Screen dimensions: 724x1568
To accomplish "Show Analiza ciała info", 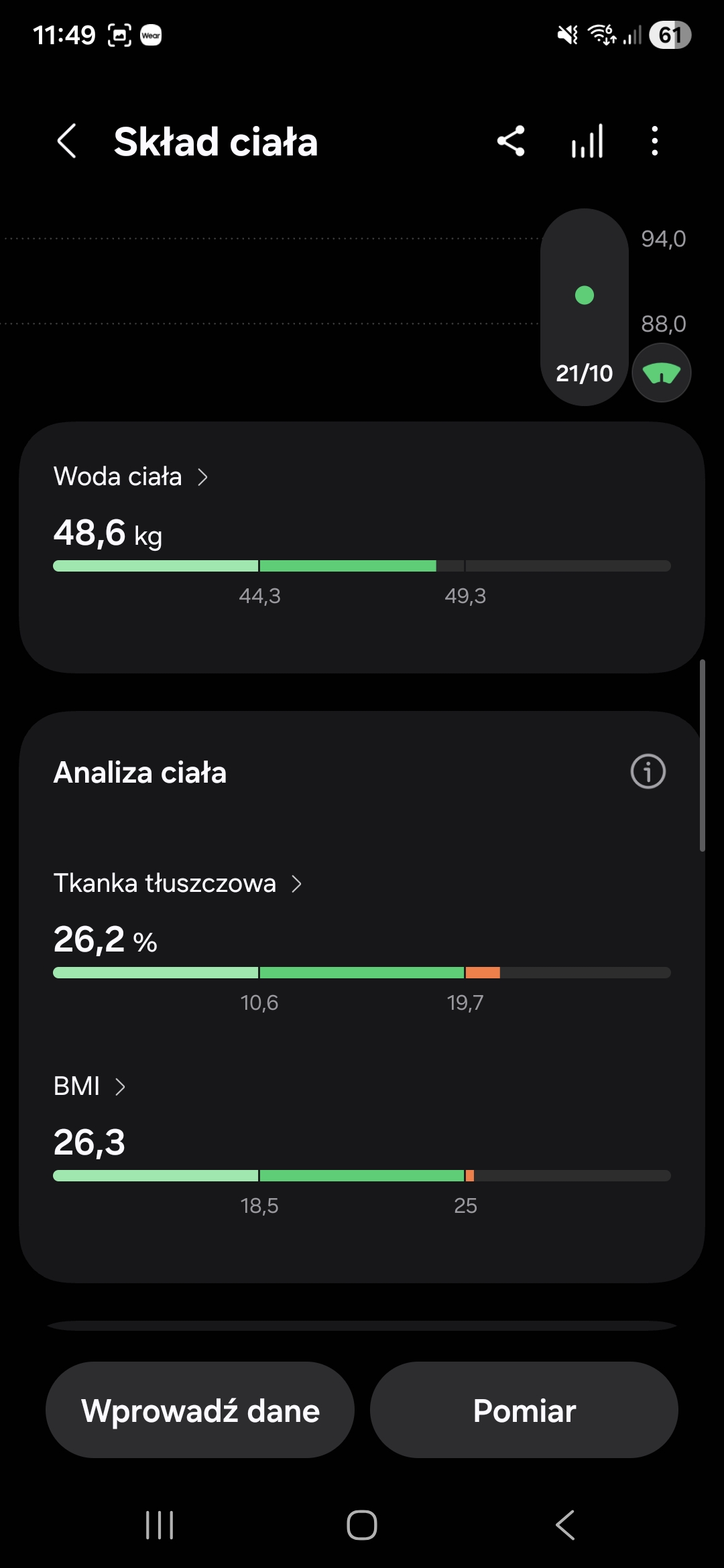I will coord(648,771).
